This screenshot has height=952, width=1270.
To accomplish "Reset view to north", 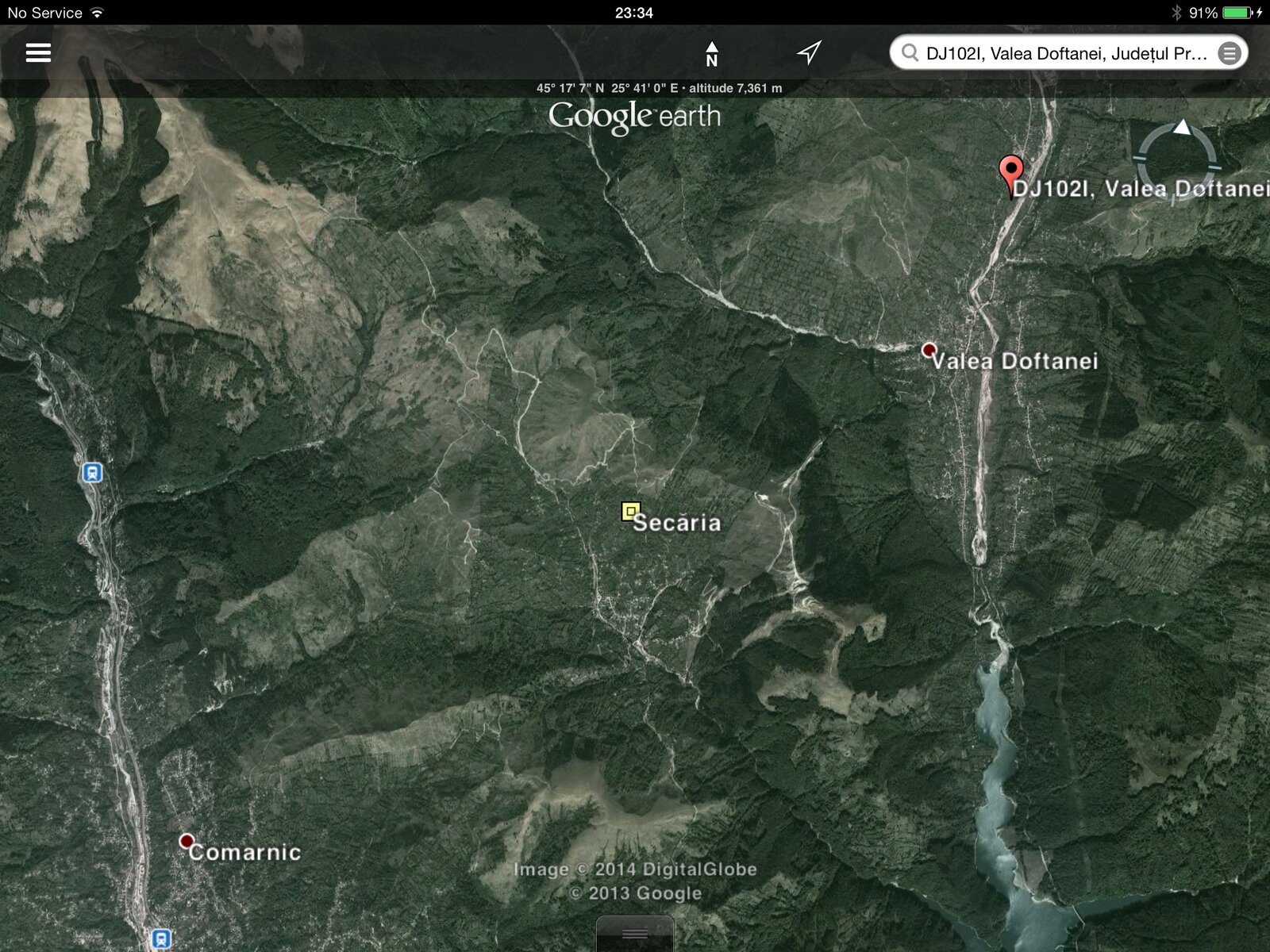I will click(x=712, y=54).
